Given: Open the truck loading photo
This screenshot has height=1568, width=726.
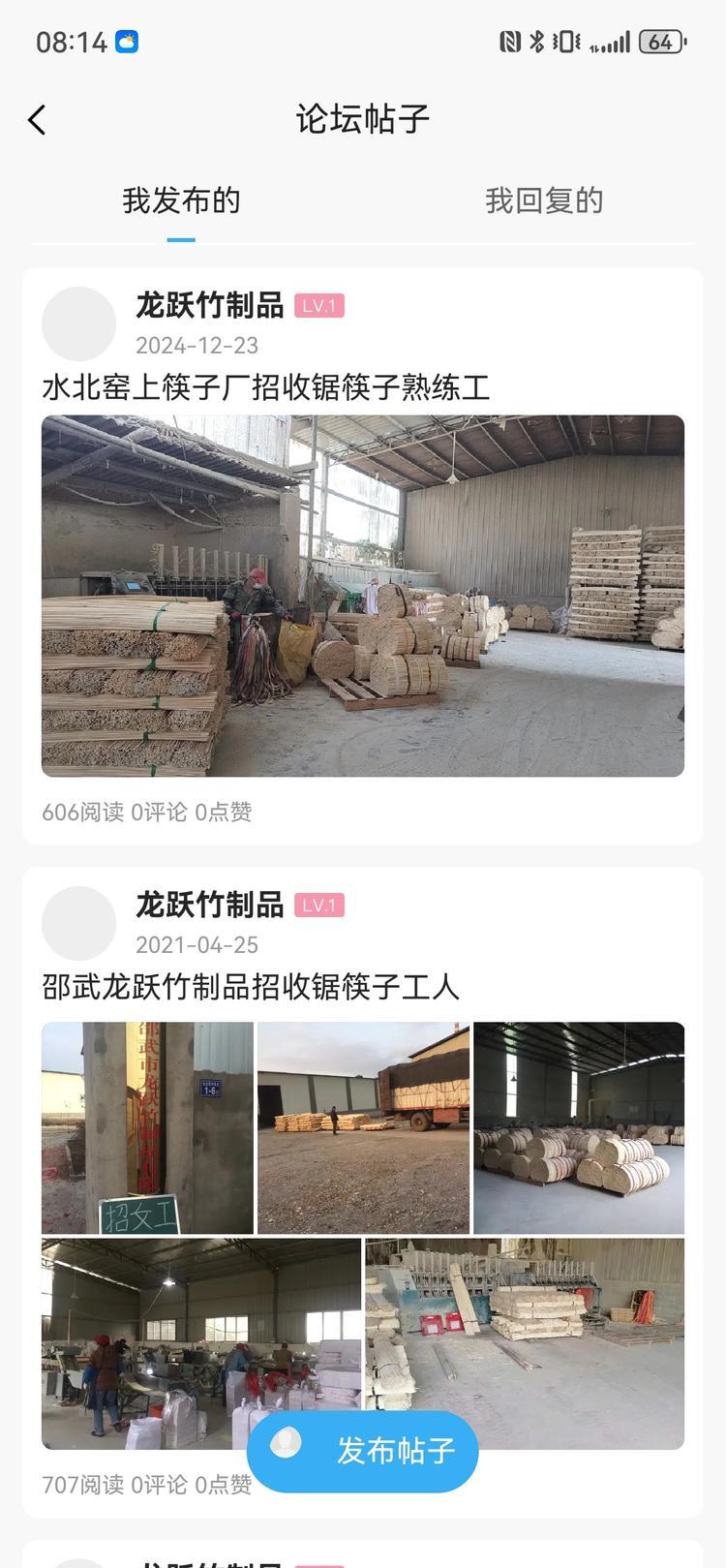Looking at the screenshot, I should click(x=363, y=1127).
